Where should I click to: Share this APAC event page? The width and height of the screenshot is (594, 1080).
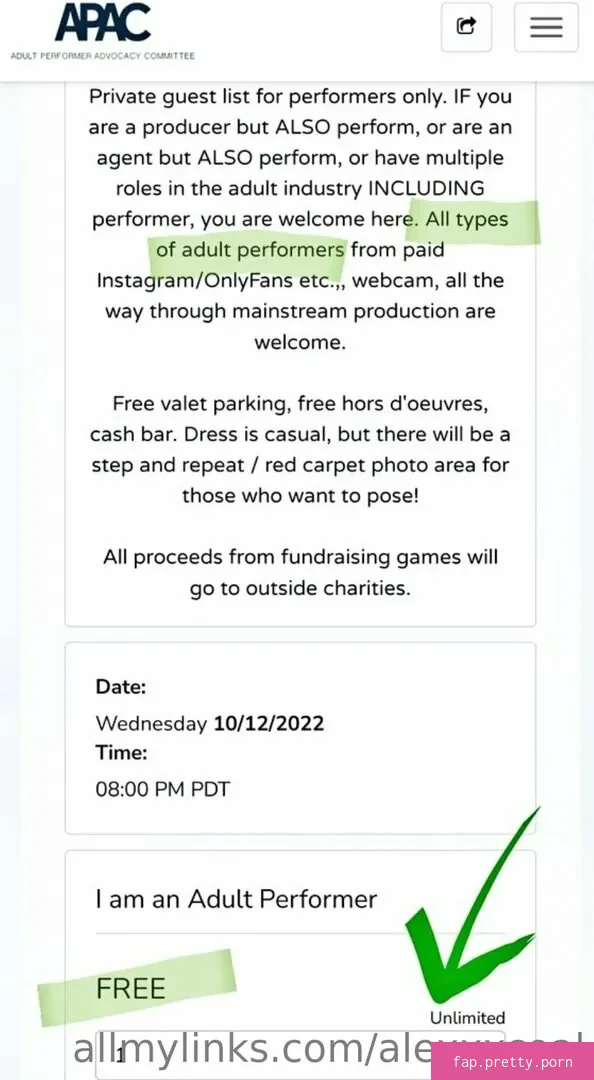coord(467,26)
